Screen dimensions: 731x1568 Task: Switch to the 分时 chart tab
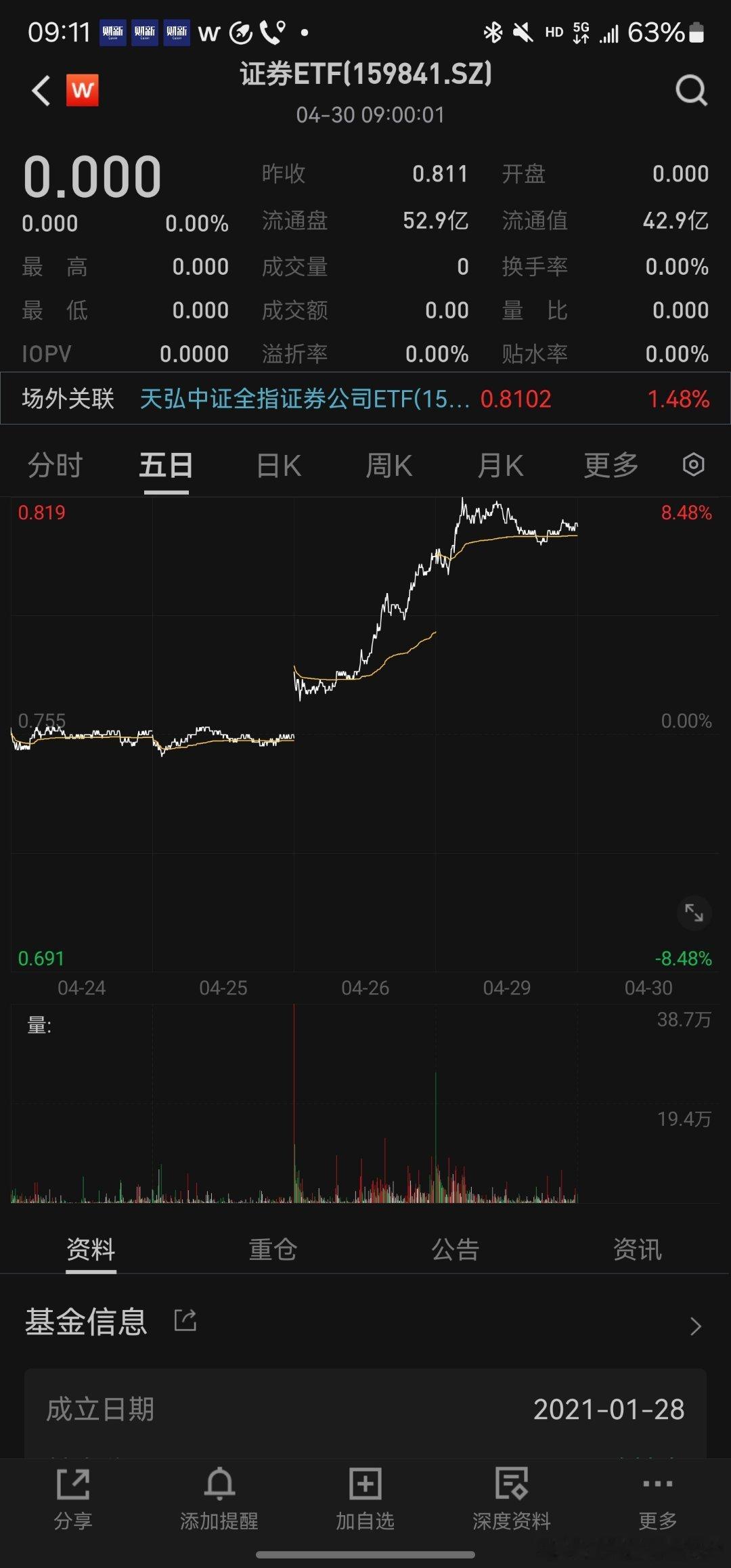click(x=56, y=466)
